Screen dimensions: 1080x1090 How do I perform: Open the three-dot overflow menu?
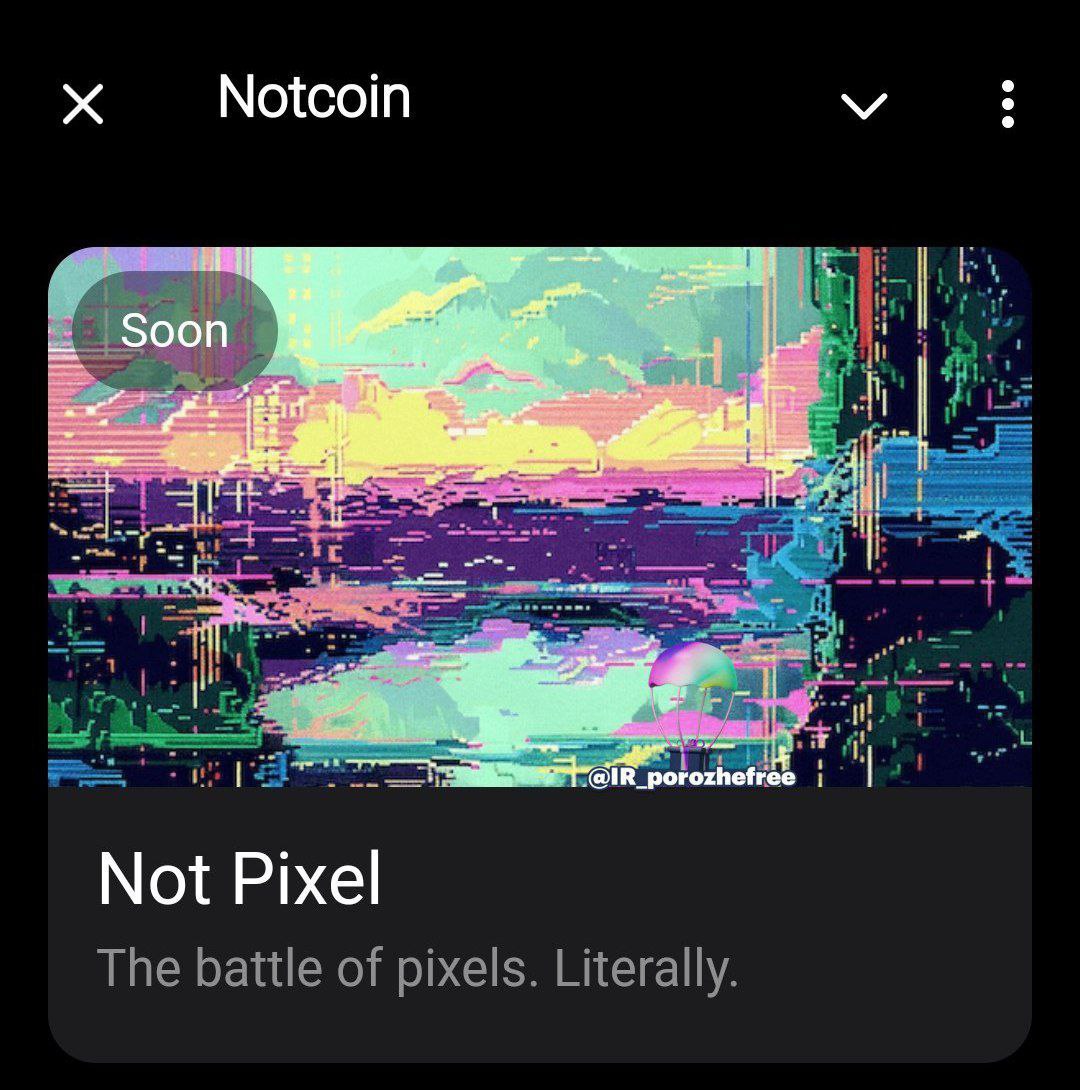click(x=1007, y=104)
